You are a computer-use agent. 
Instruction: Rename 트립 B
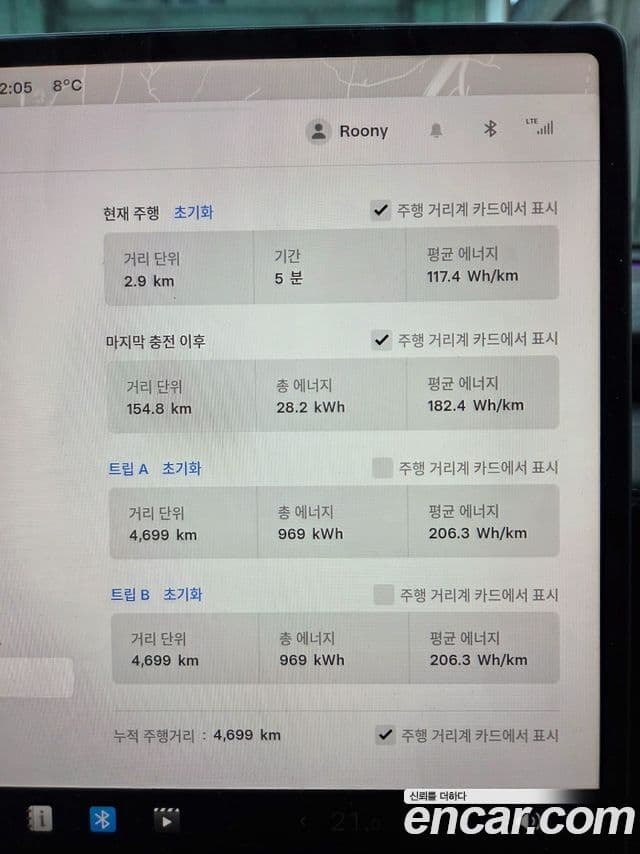(x=130, y=594)
